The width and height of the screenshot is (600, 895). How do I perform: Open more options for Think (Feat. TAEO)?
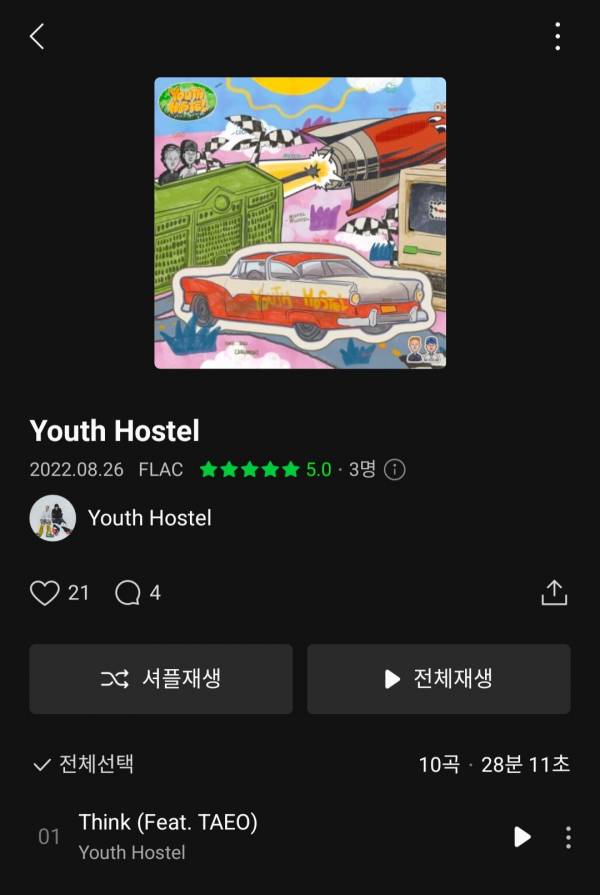pyautogui.click(x=568, y=837)
